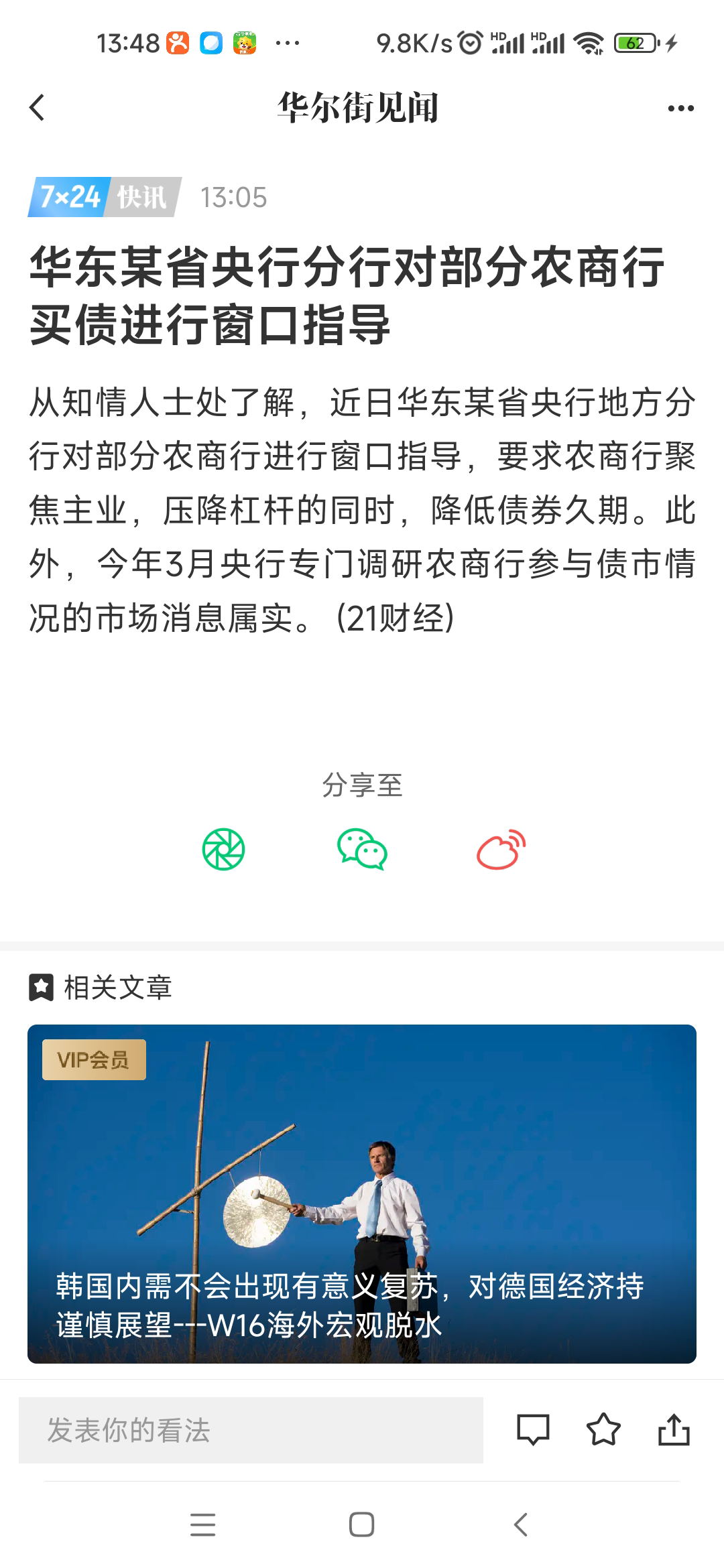724x1568 pixels.
Task: Go back from the article
Action: 38,108
